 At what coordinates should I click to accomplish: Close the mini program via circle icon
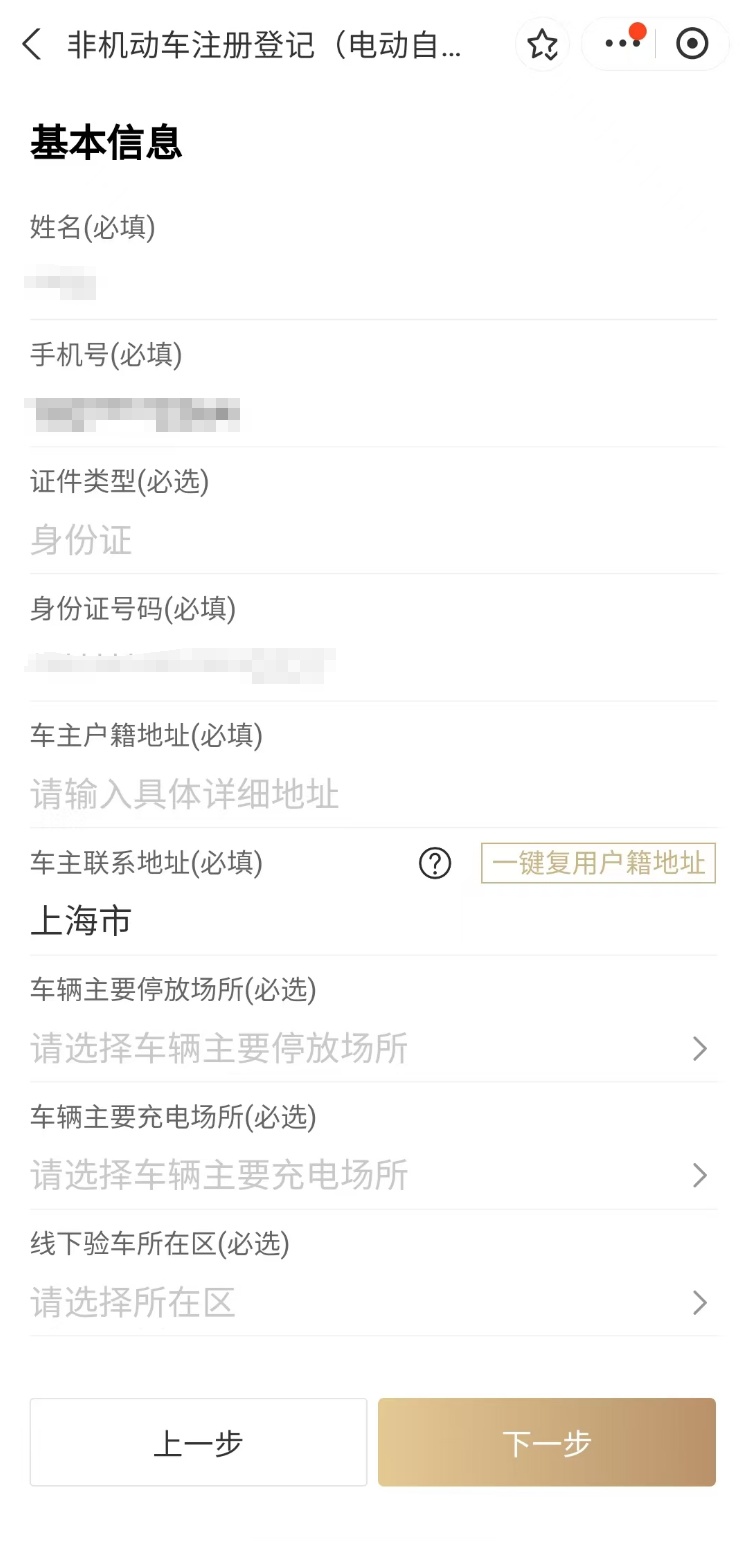click(x=692, y=44)
